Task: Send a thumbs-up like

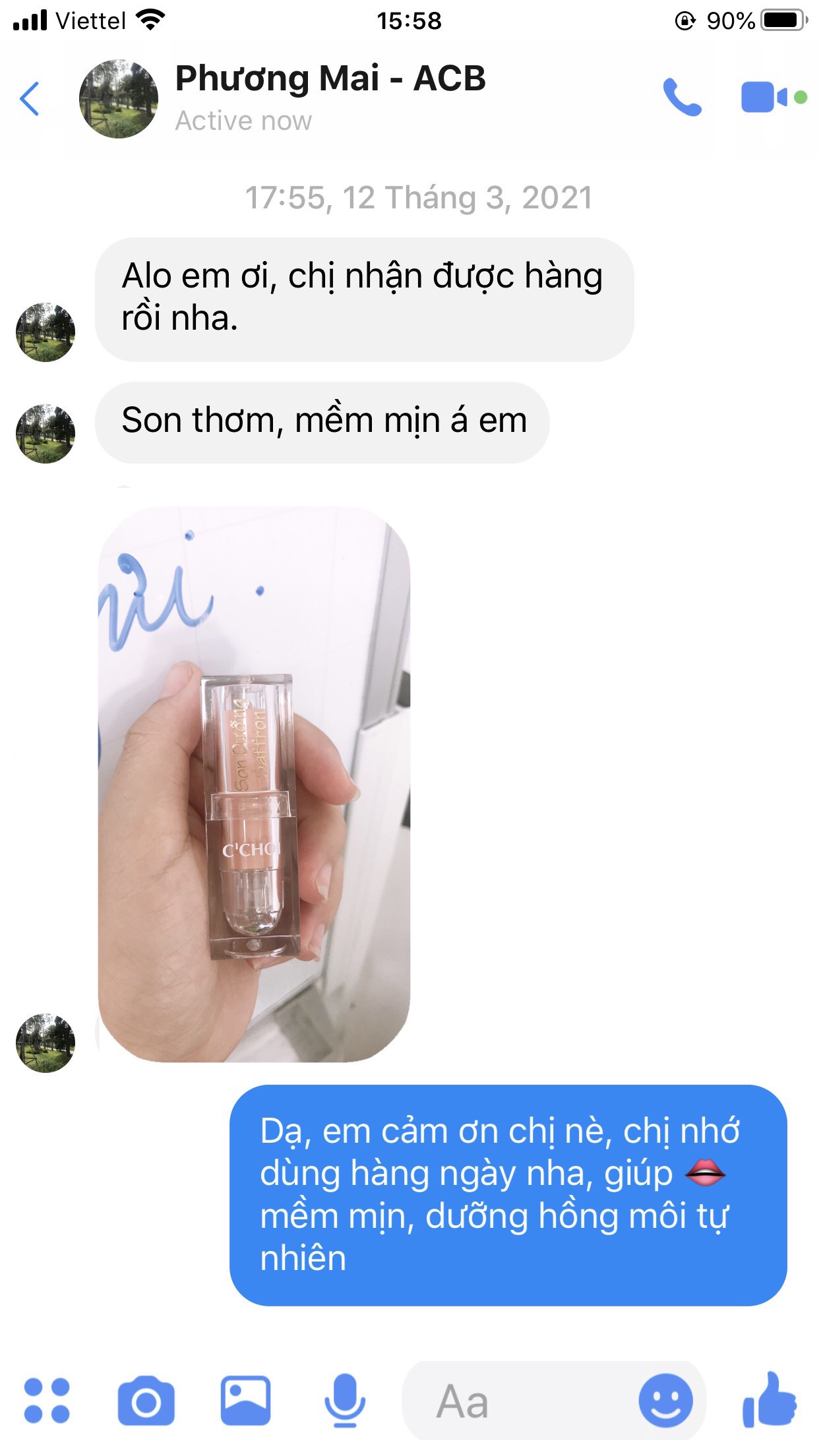Action: coord(770,1399)
